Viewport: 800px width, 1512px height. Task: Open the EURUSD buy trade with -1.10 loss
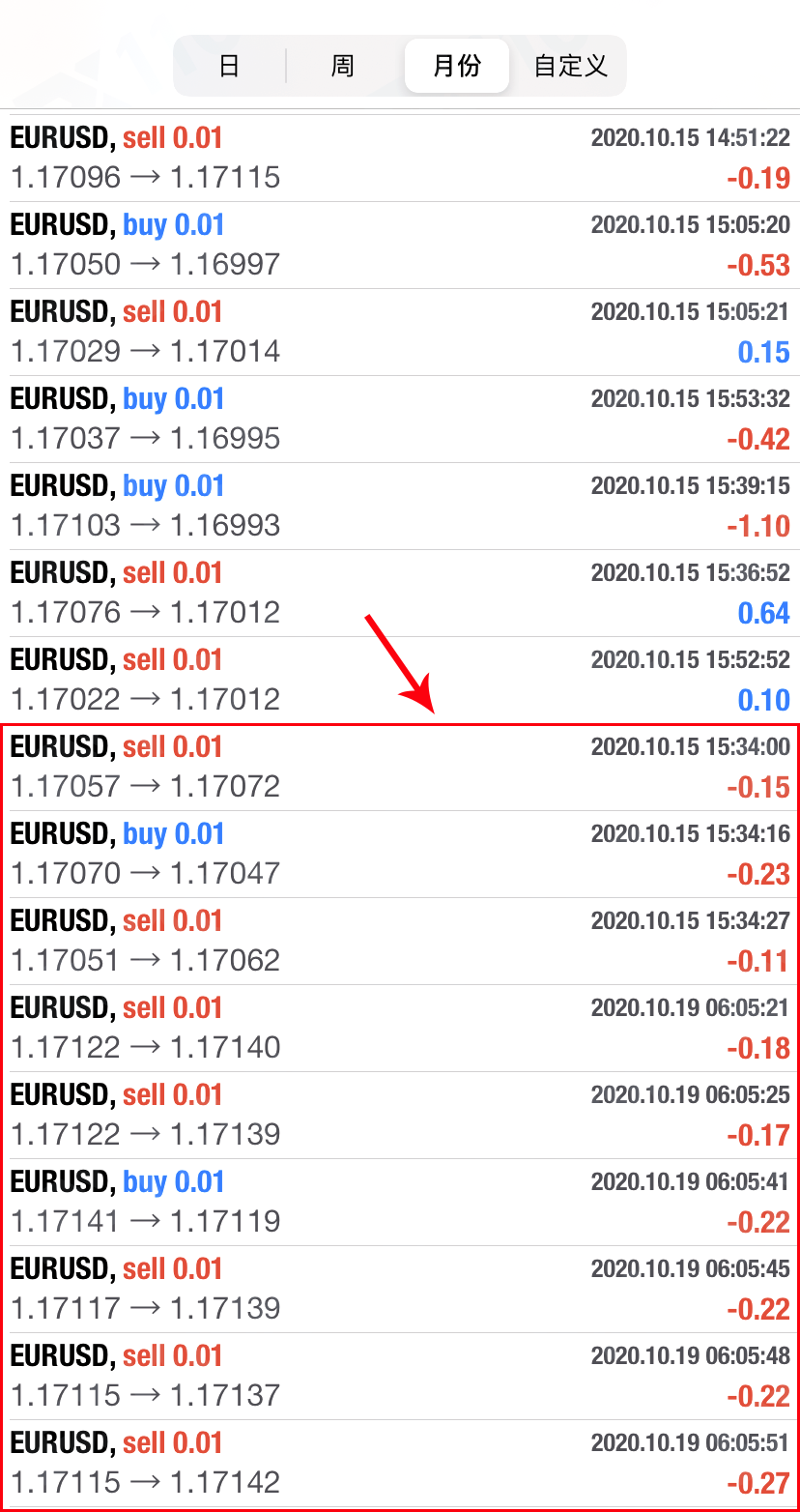pyautogui.click(x=400, y=506)
